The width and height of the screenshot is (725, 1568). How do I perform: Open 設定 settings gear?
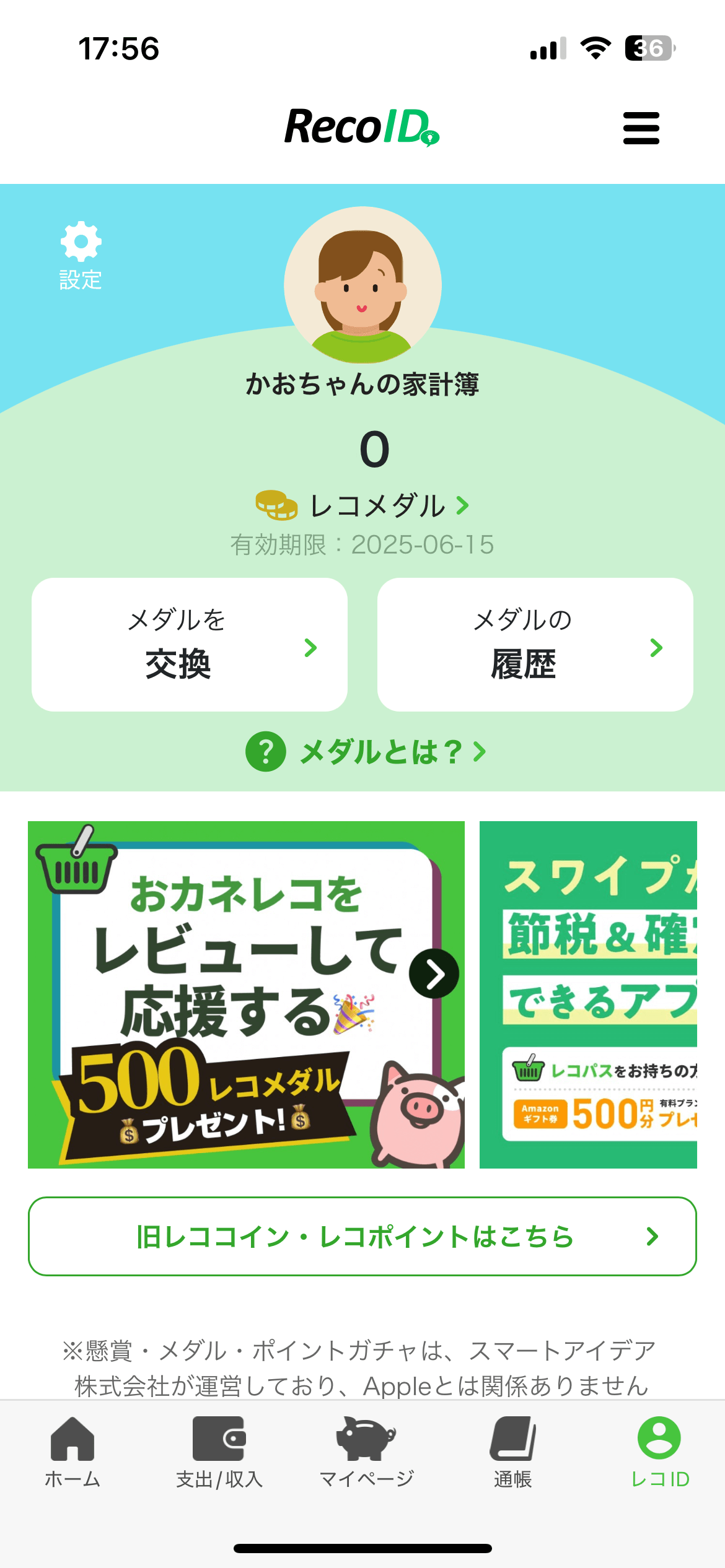tap(81, 255)
